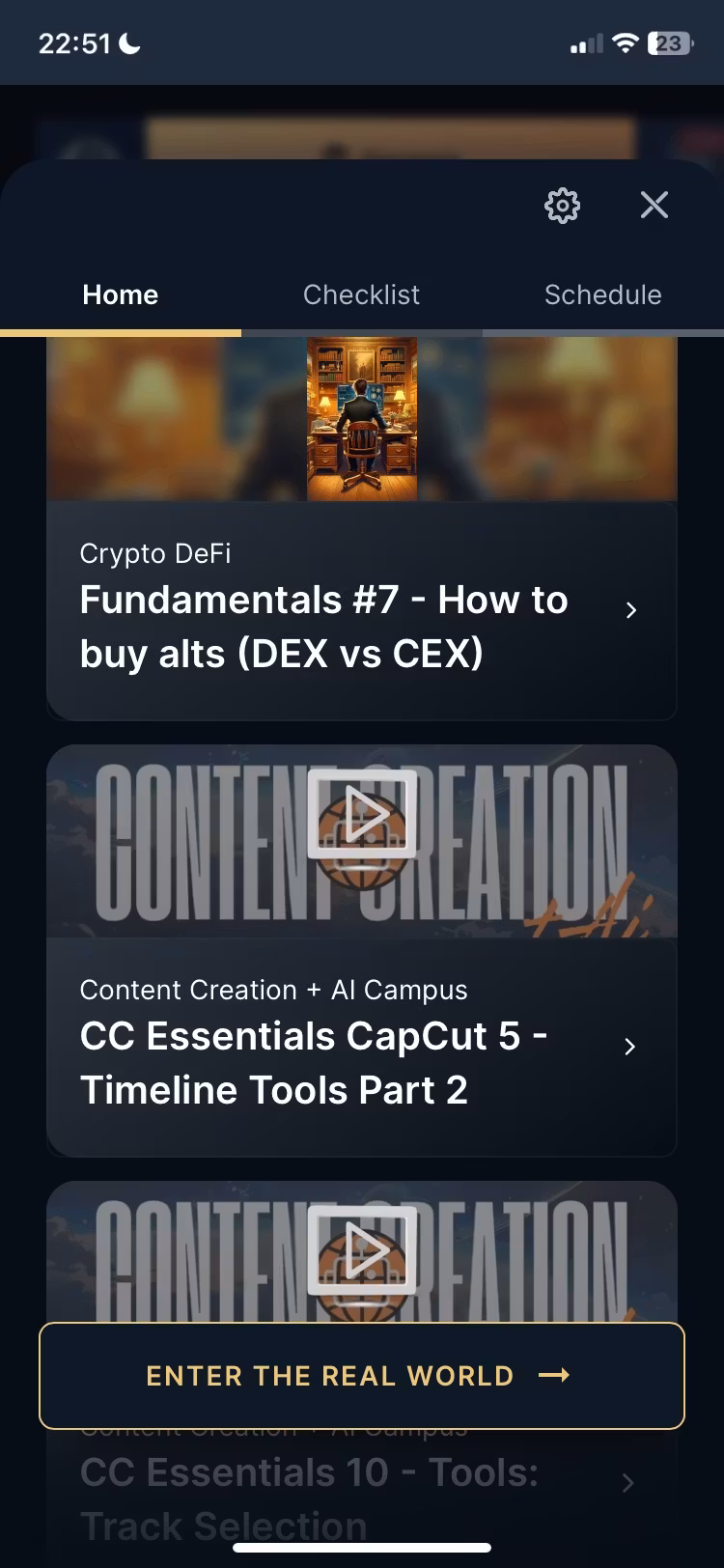Close the panel with the X
724x1568 pixels.
pyautogui.click(x=654, y=205)
